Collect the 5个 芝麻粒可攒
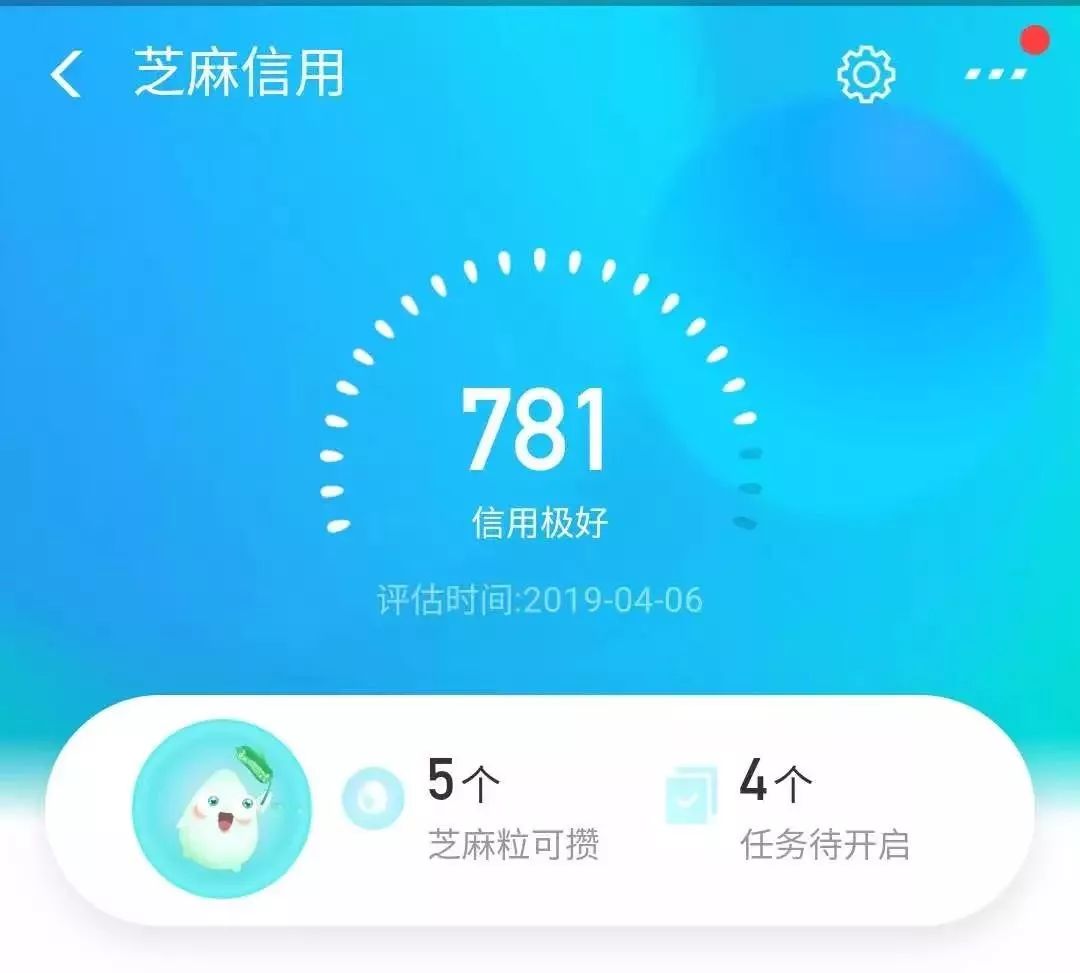The width and height of the screenshot is (1080, 973). [x=472, y=808]
